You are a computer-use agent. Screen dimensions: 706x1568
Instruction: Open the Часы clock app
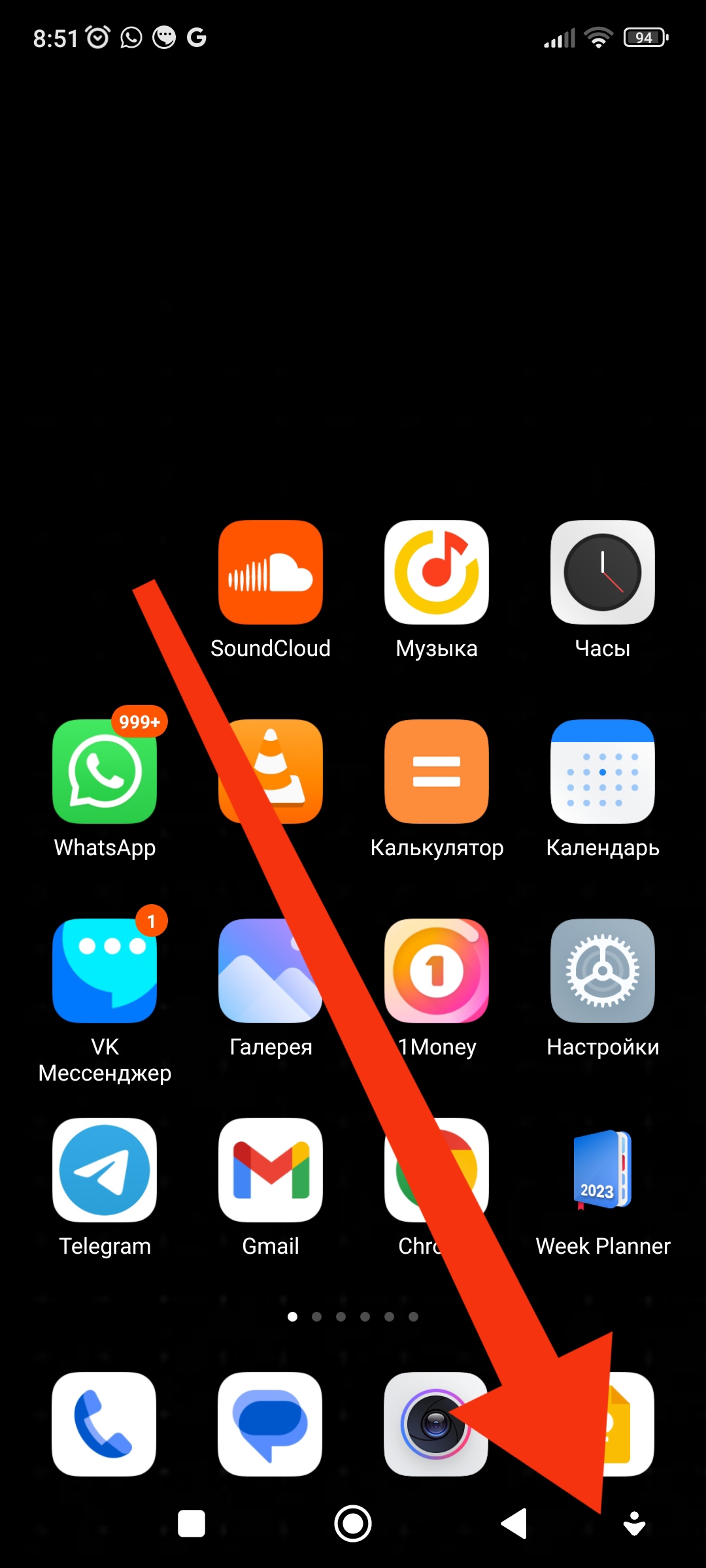pos(602,573)
